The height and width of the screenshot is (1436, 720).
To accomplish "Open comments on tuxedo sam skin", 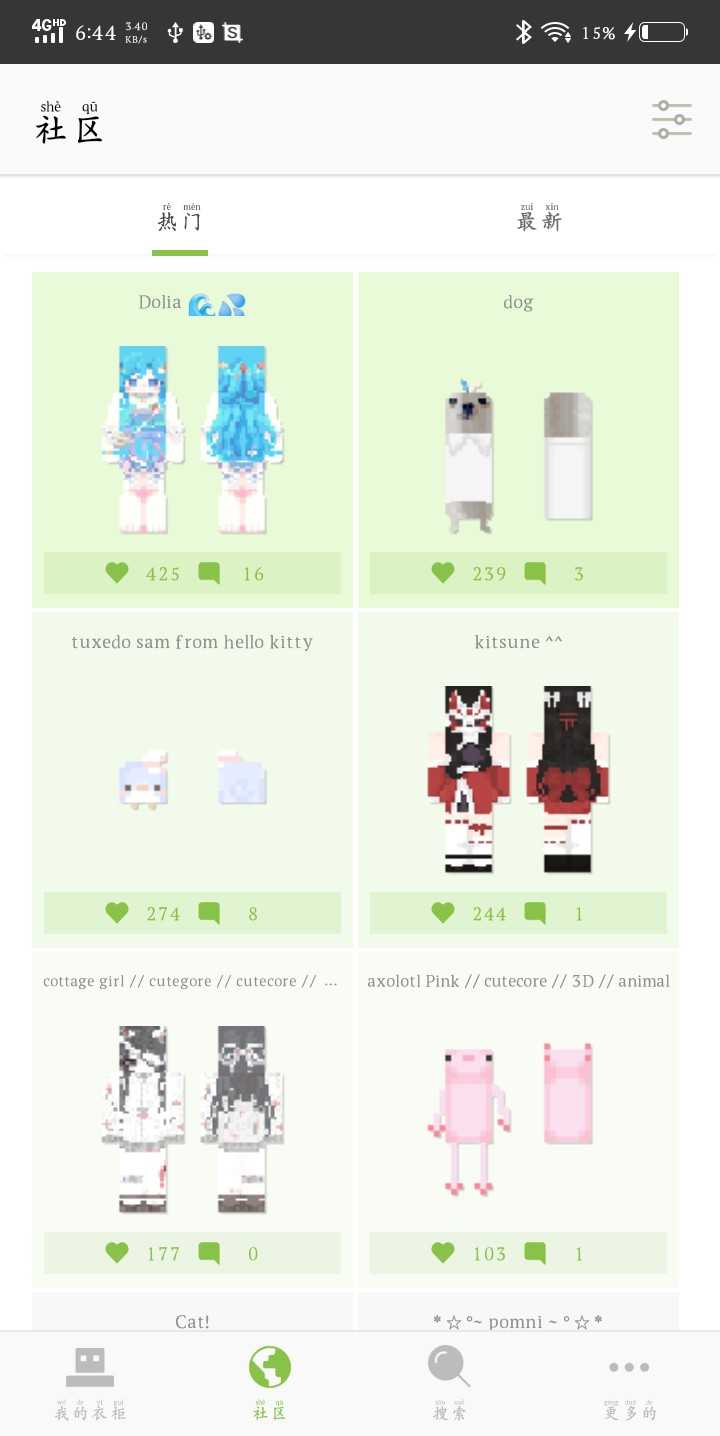I will click(x=210, y=913).
